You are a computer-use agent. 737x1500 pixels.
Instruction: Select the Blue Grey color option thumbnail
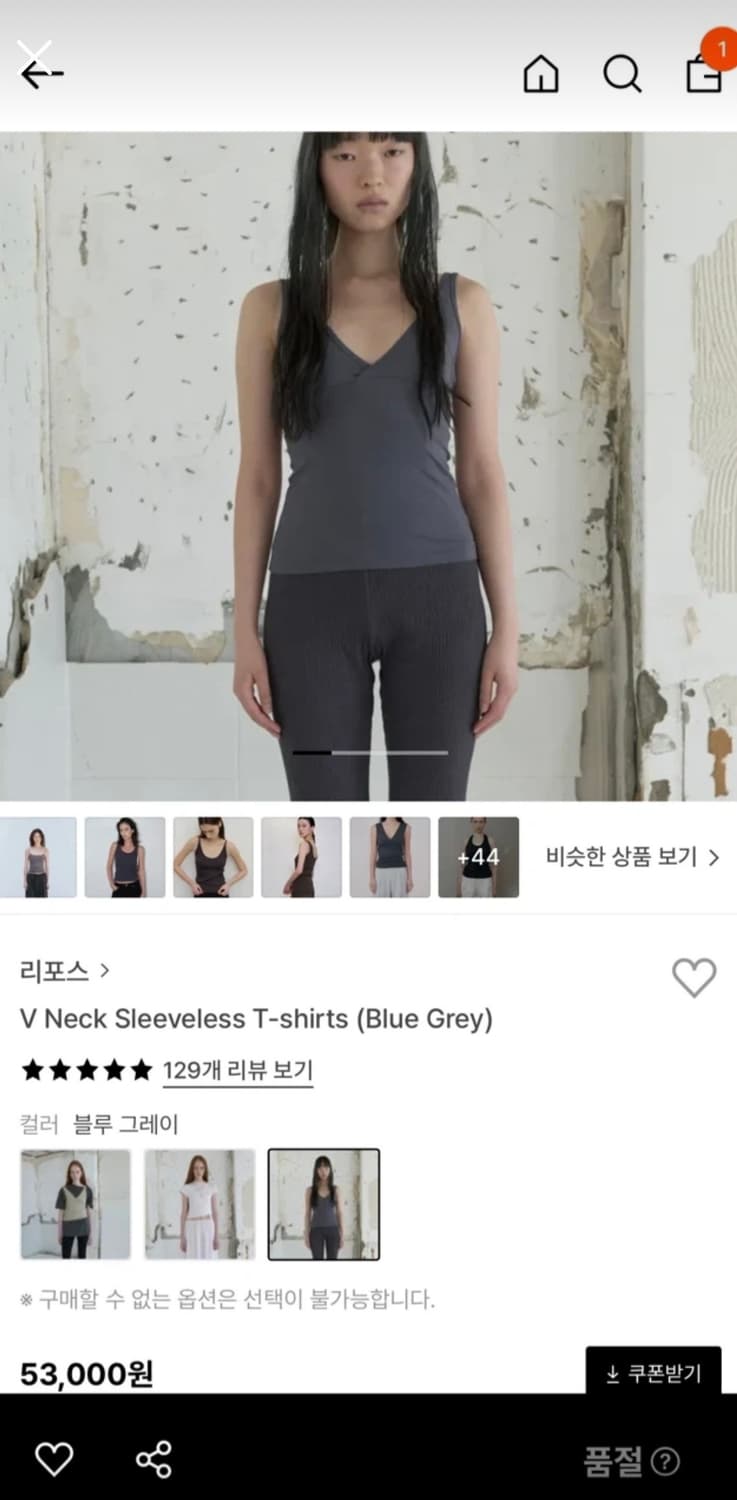point(324,1203)
